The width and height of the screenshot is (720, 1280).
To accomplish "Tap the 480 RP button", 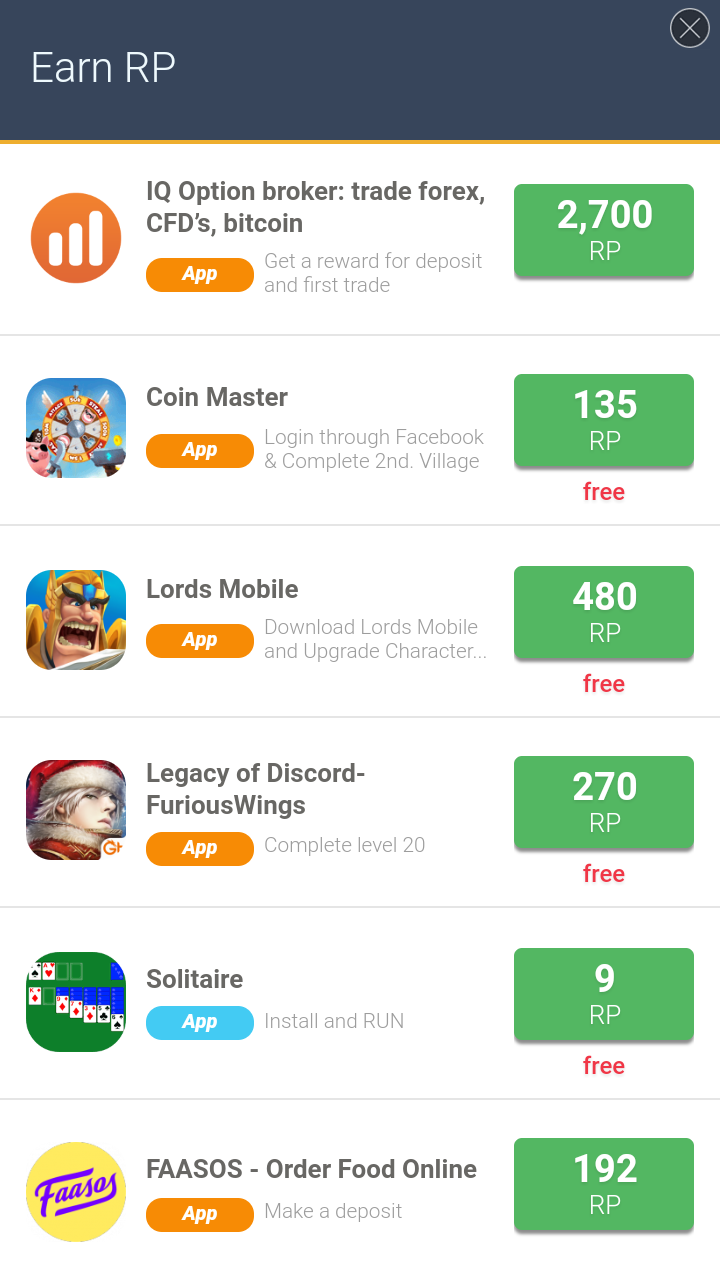I will click(603, 612).
